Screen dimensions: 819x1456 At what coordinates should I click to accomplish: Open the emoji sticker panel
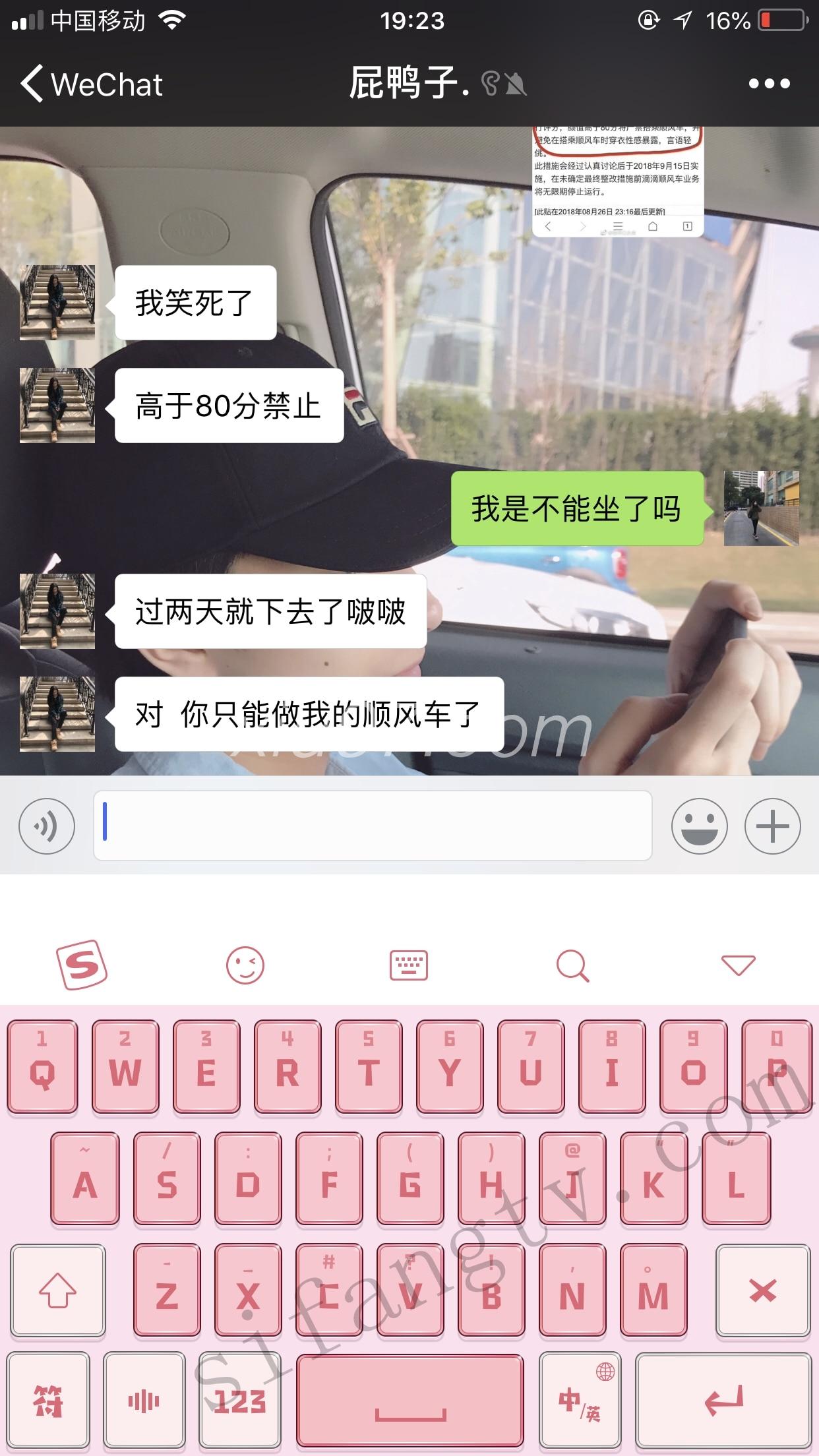coord(699,826)
